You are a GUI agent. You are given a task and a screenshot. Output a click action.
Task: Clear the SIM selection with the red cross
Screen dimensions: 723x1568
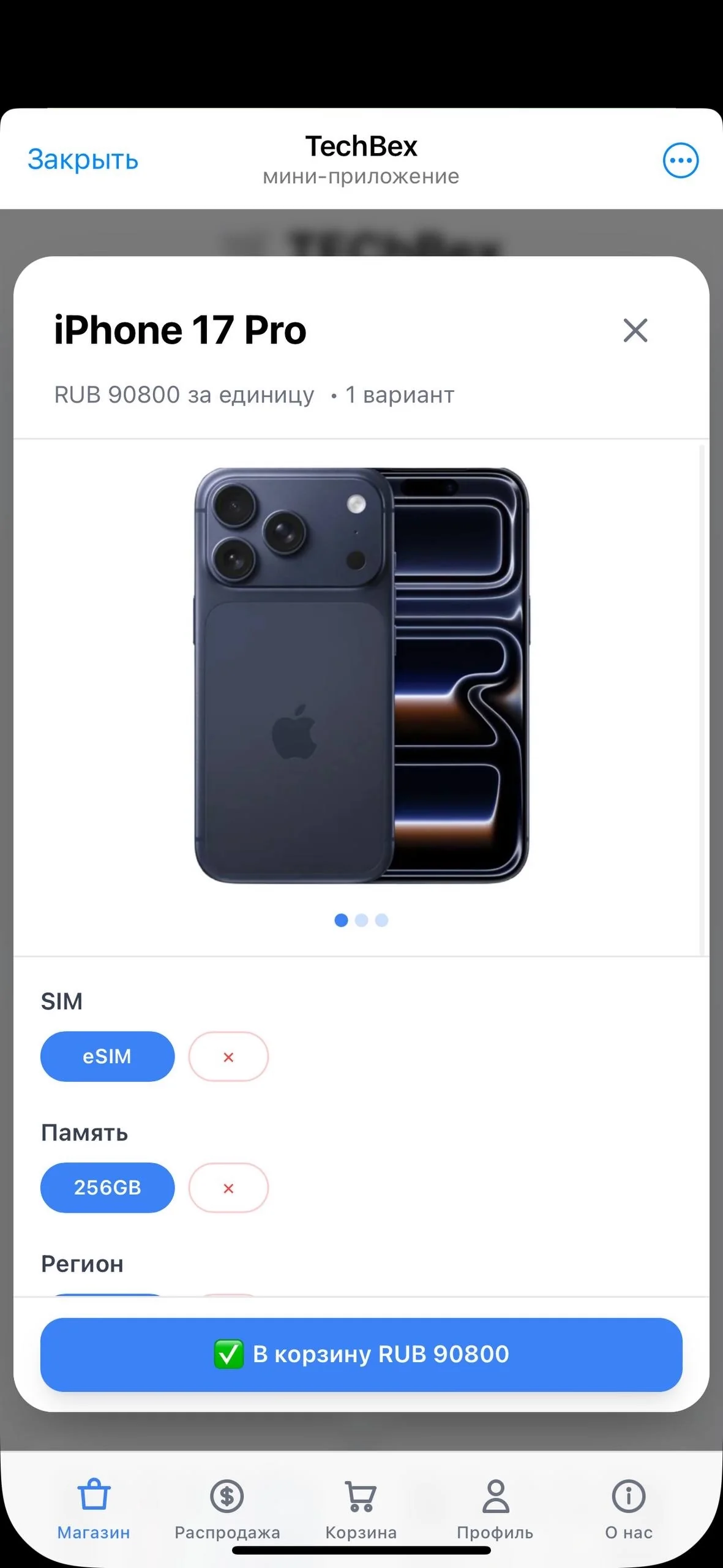(228, 1057)
